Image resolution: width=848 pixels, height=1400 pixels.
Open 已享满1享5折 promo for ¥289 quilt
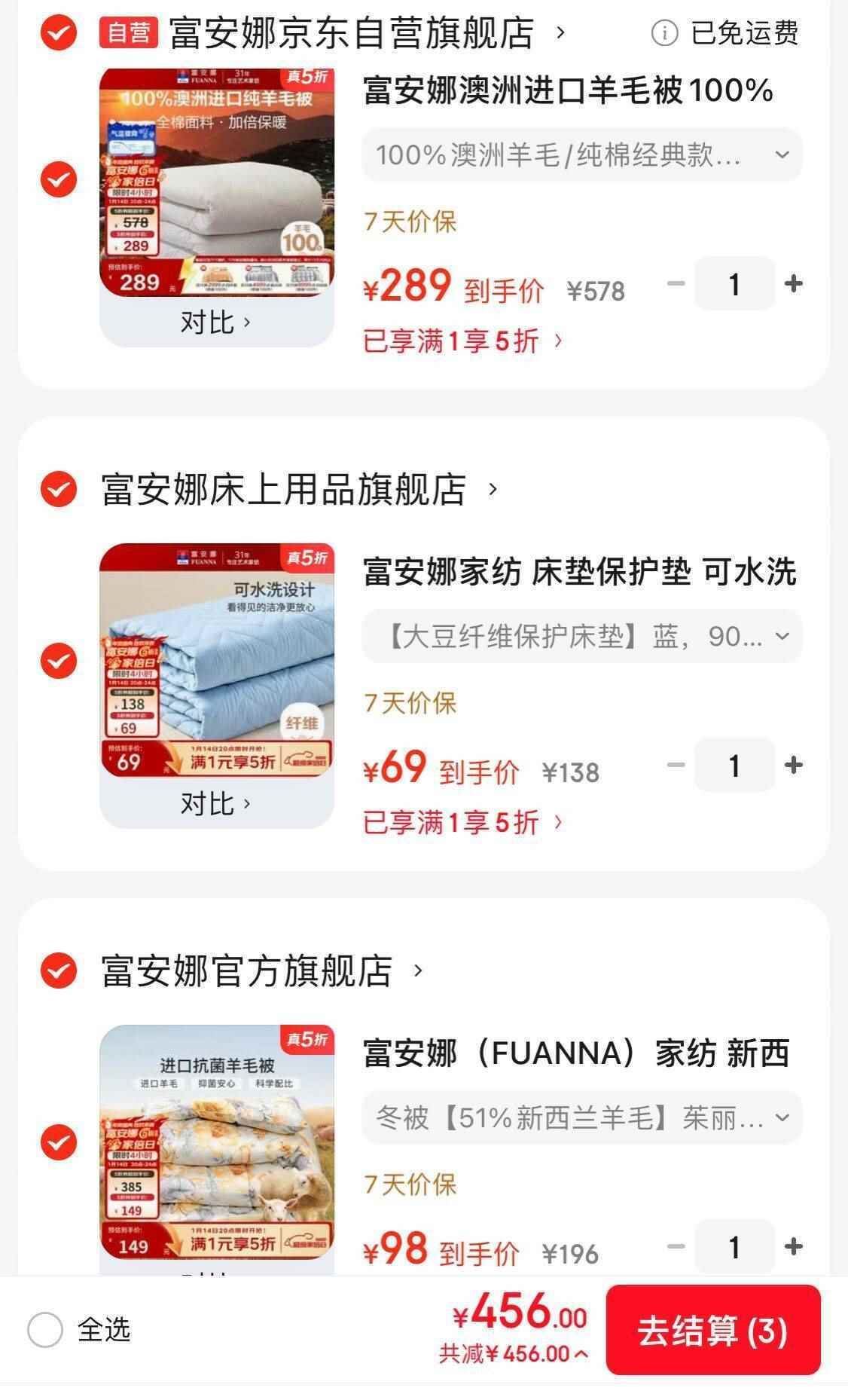(x=462, y=341)
